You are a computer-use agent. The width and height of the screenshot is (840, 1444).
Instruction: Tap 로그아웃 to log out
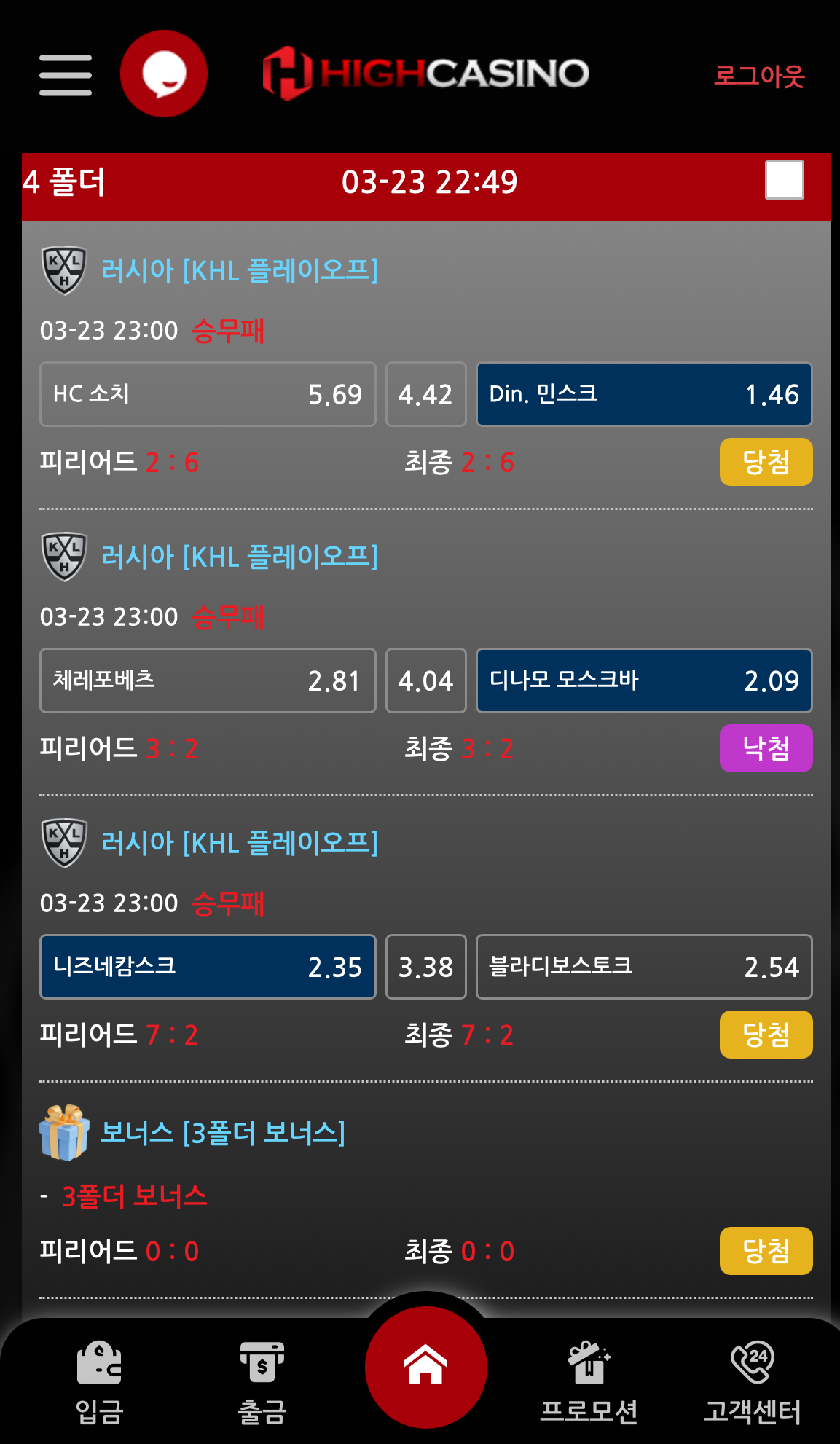point(758,75)
